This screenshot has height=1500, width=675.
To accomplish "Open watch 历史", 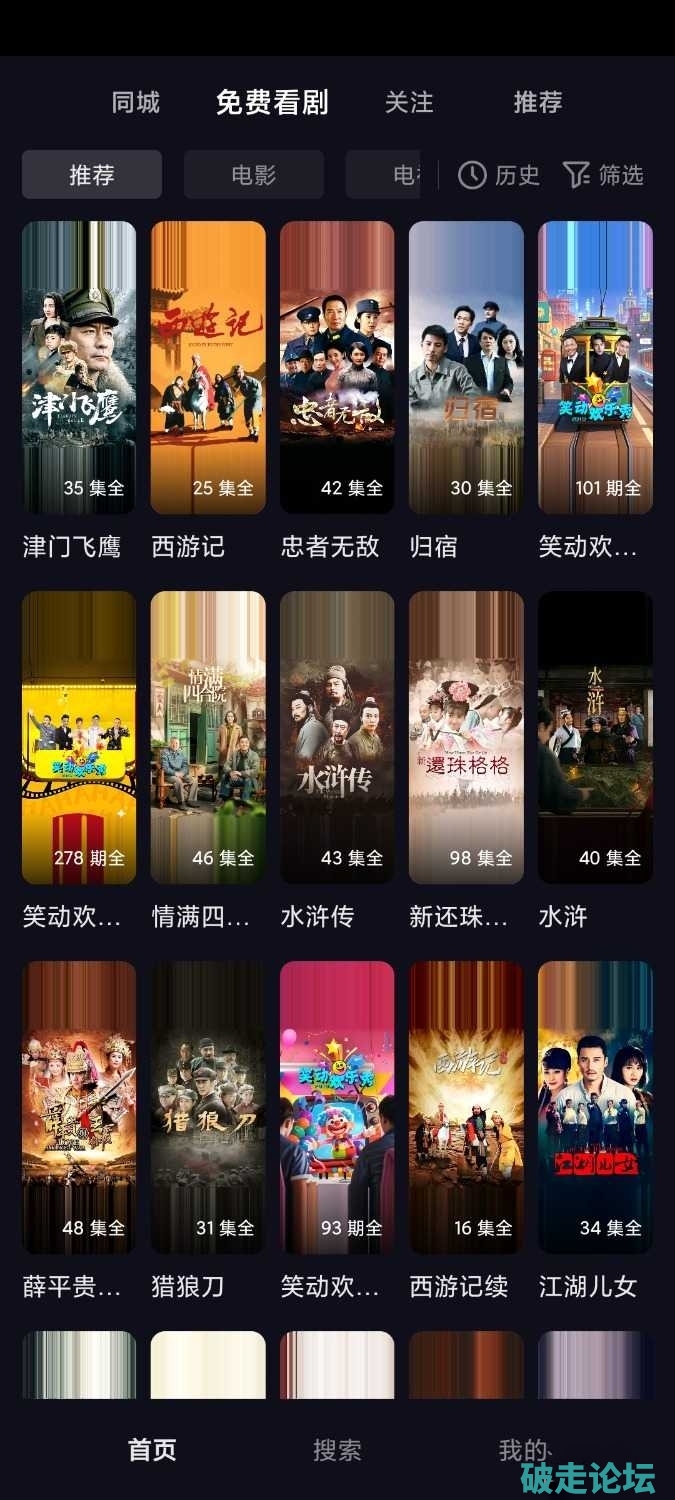I will (499, 175).
